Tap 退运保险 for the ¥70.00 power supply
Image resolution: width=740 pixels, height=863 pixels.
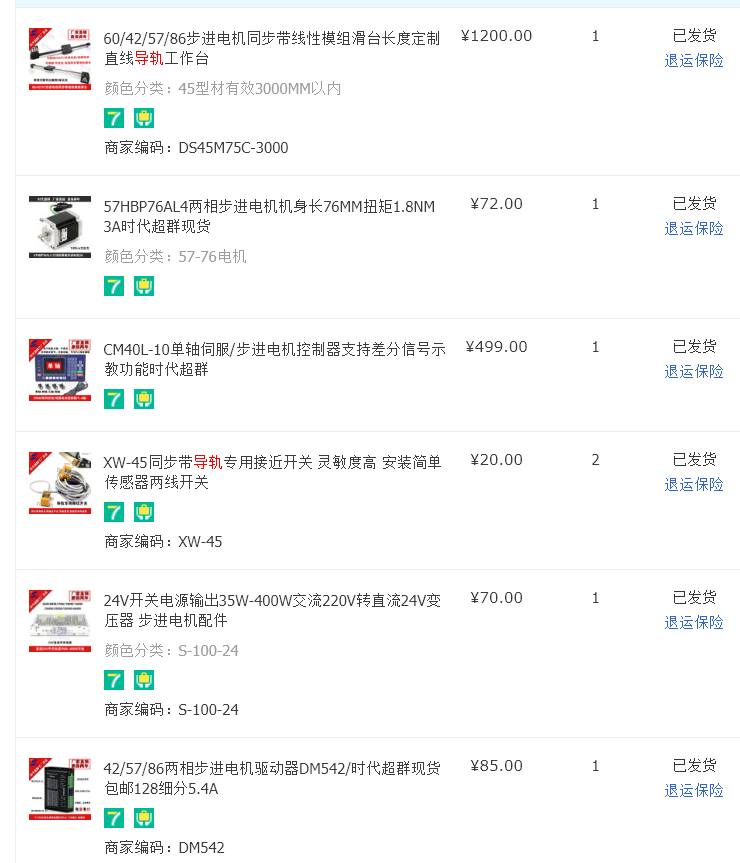694,622
